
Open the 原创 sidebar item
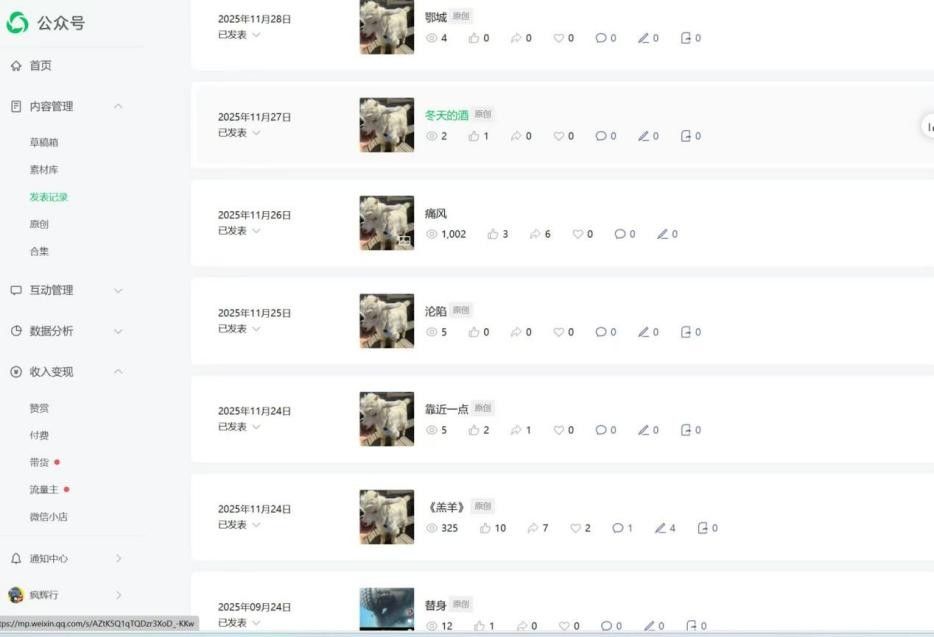[x=39, y=224]
